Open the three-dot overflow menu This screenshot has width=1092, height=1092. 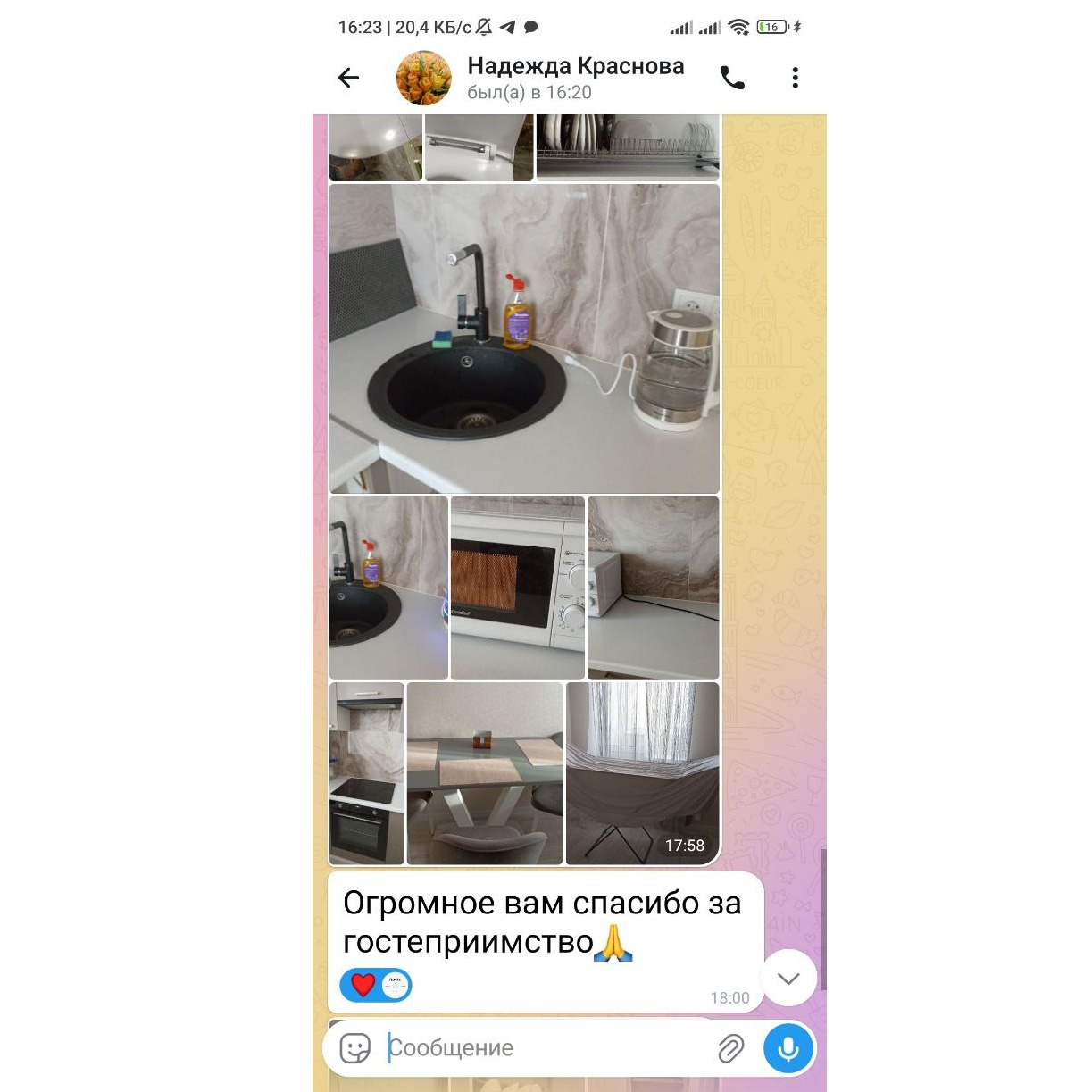(795, 78)
